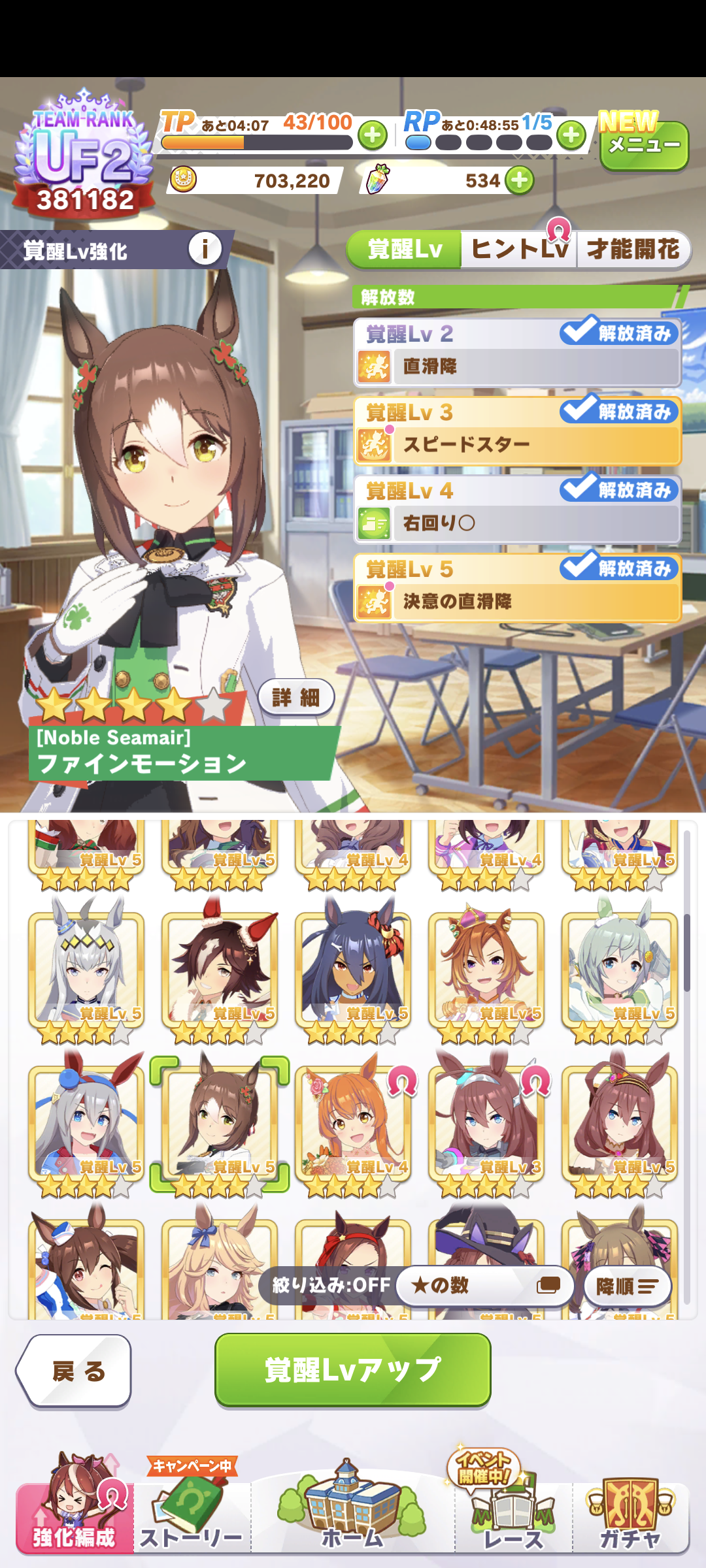706x1568 pixels.
Task: Toggle the 降順 sort order
Action: [627, 1286]
